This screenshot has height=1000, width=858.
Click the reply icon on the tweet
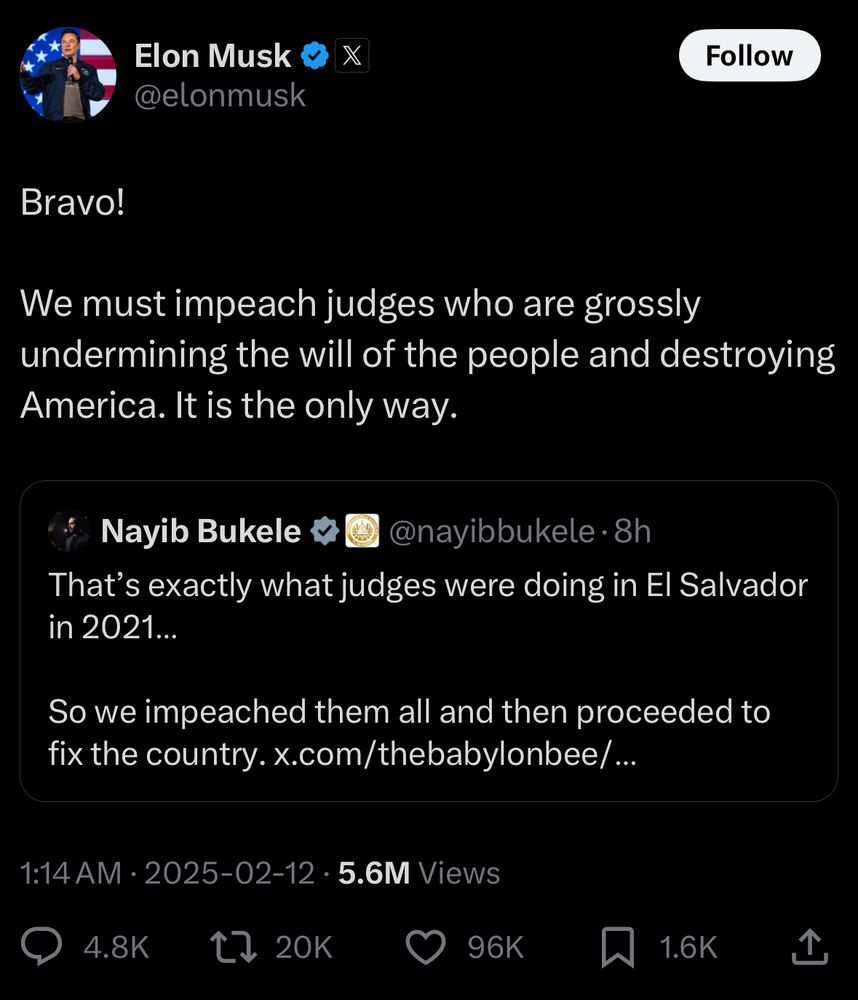click(x=39, y=945)
